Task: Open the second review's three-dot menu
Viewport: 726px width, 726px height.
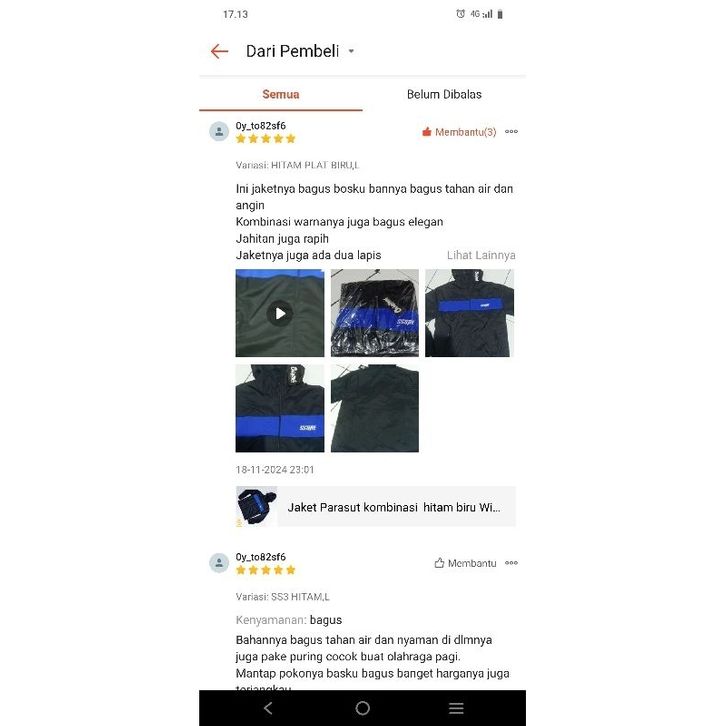Action: coord(511,563)
